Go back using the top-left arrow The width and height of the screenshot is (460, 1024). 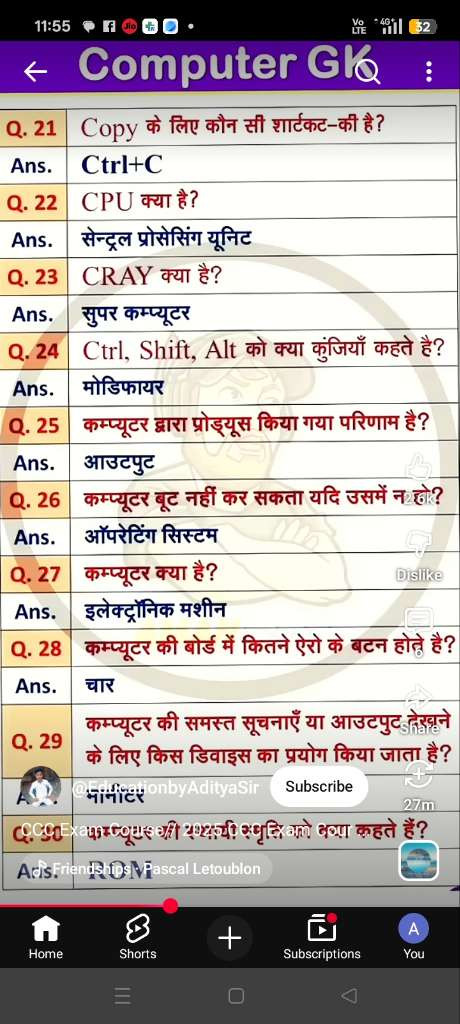(x=36, y=72)
